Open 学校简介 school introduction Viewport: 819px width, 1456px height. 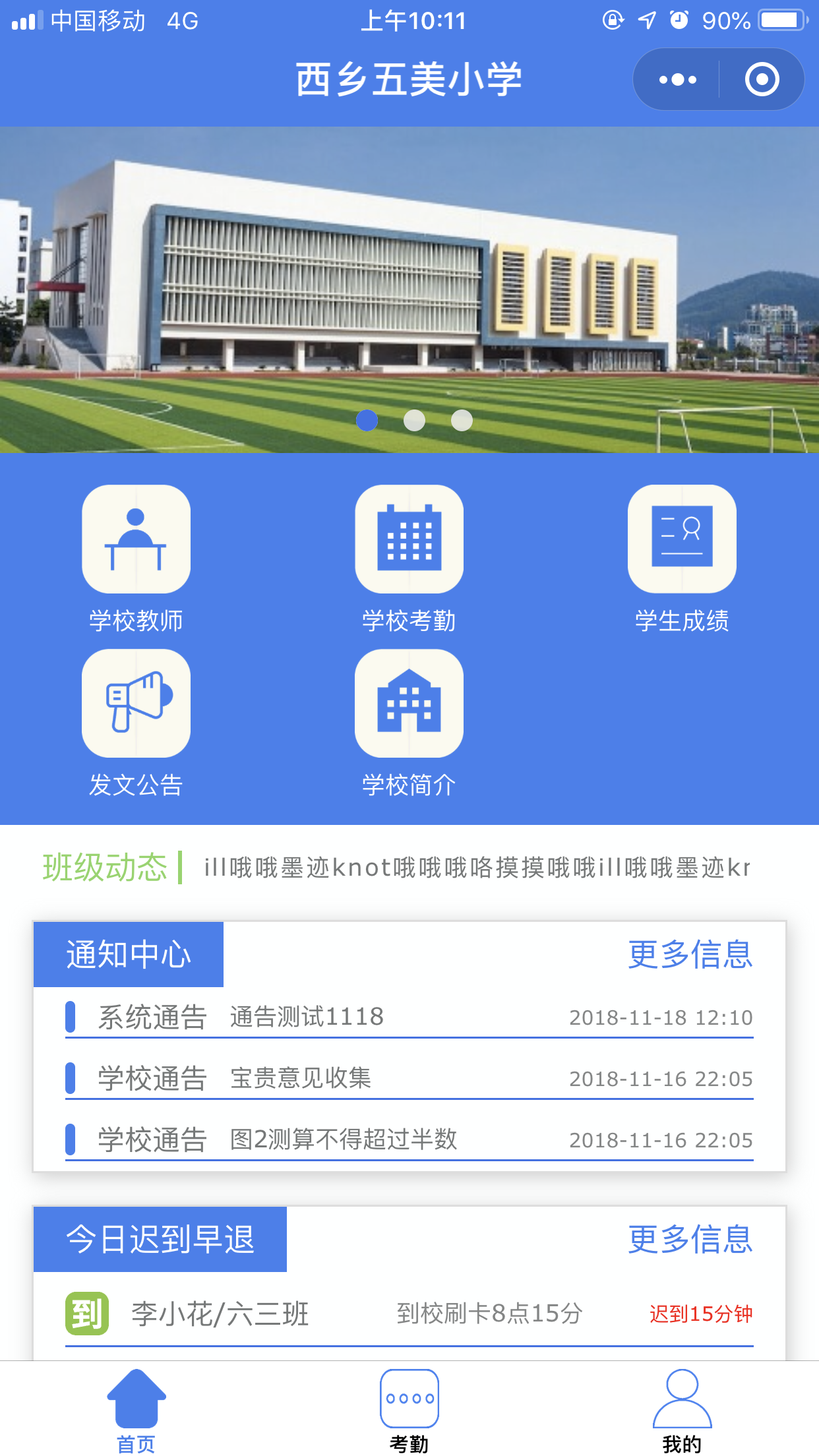click(409, 704)
